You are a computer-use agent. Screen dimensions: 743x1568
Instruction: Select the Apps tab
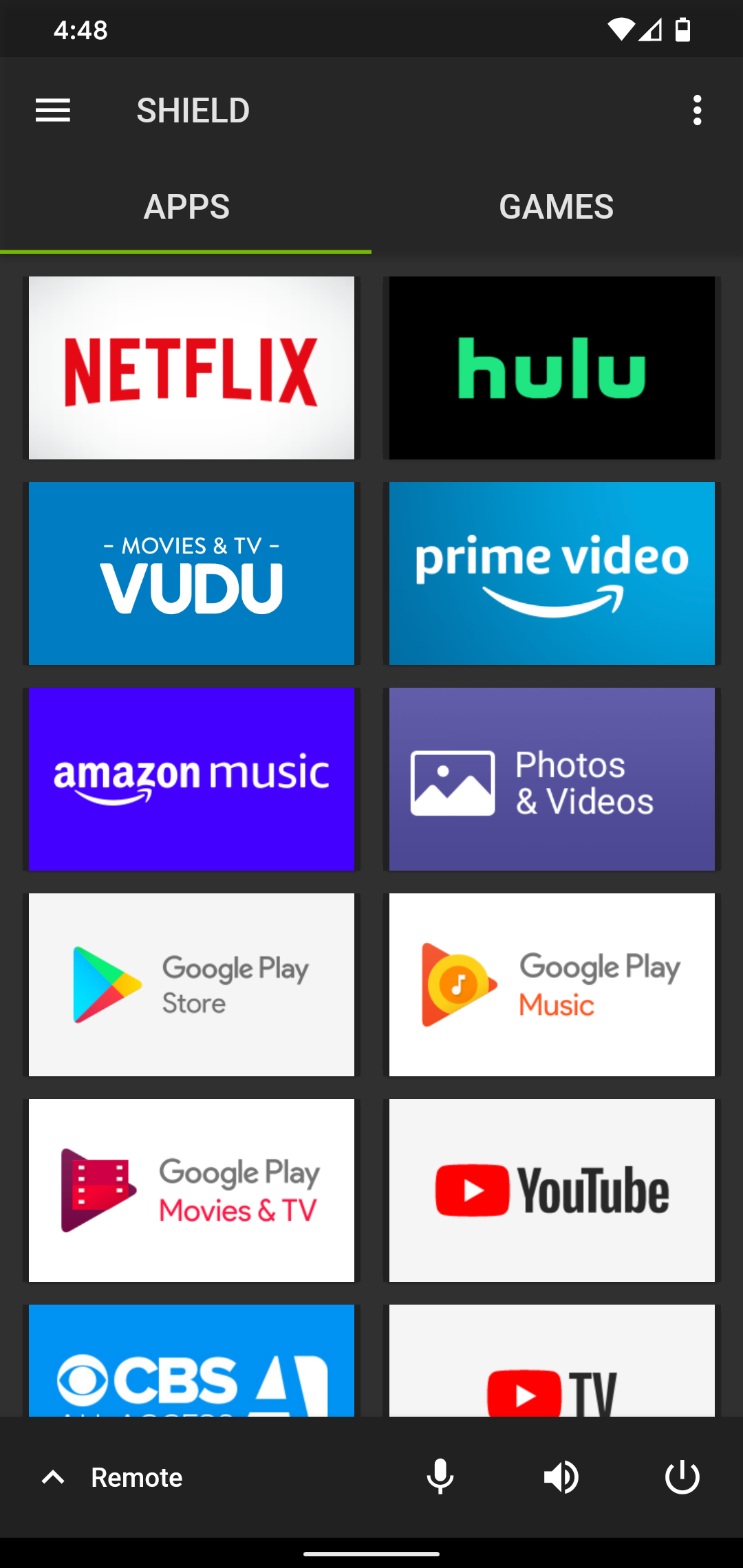(186, 207)
